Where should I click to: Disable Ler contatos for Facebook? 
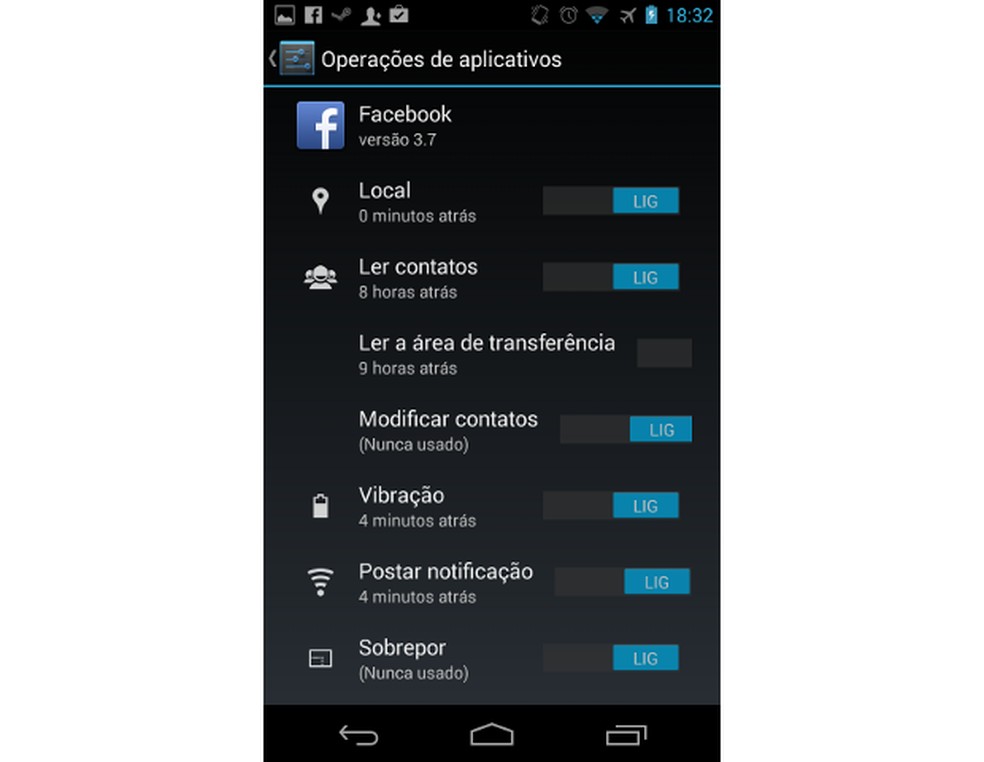pos(610,277)
